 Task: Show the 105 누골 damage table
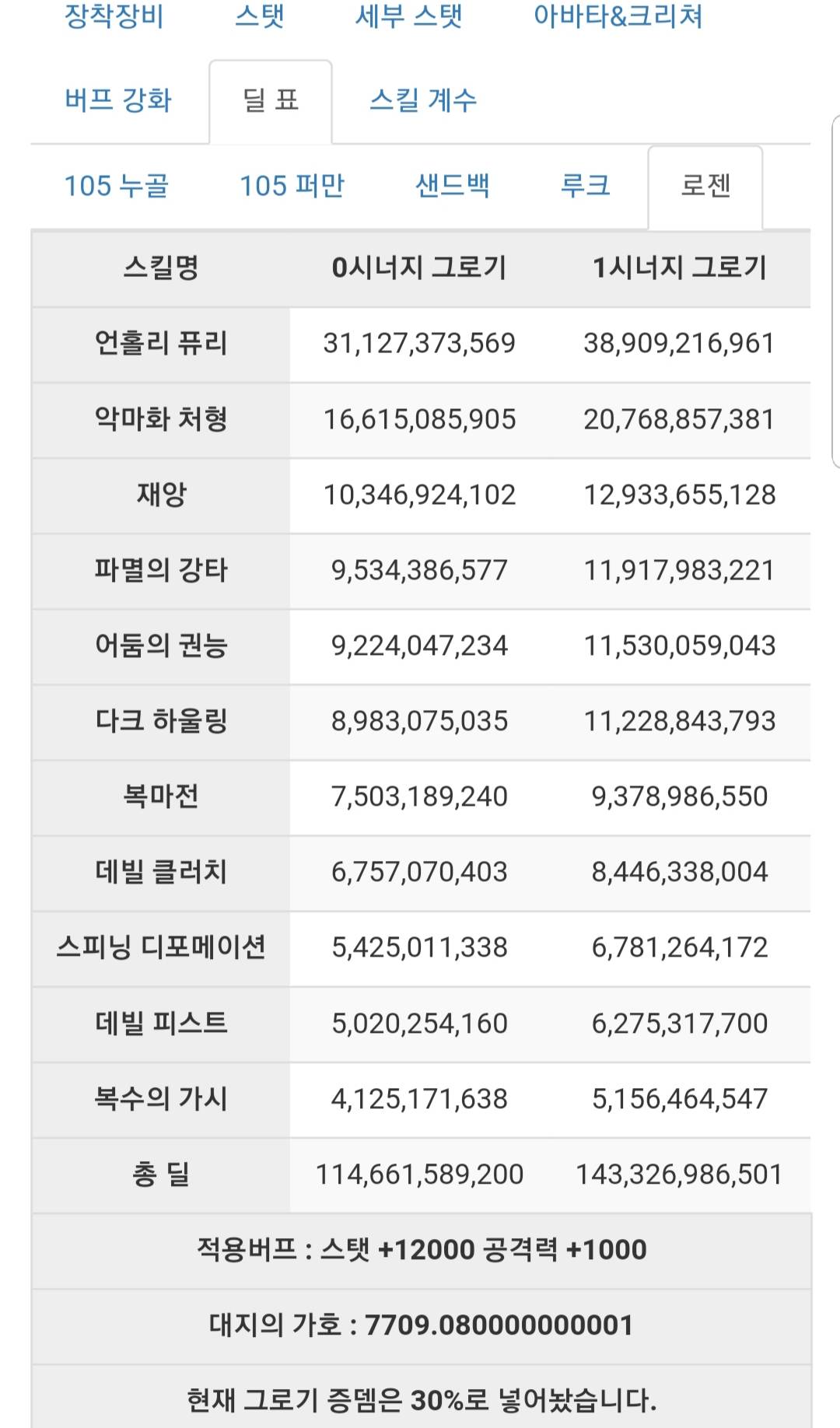(x=117, y=186)
